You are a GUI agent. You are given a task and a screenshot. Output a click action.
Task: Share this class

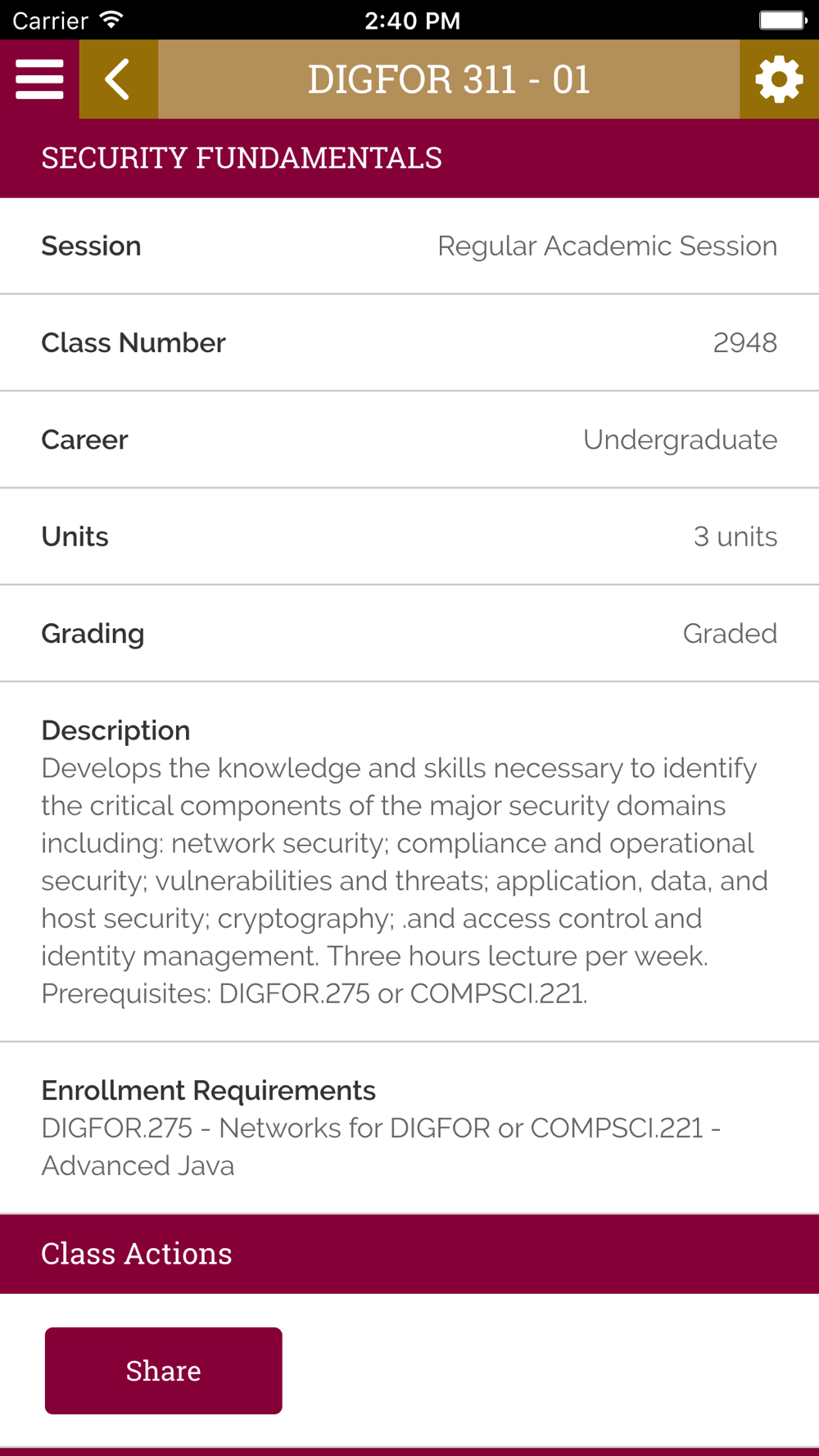164,1371
